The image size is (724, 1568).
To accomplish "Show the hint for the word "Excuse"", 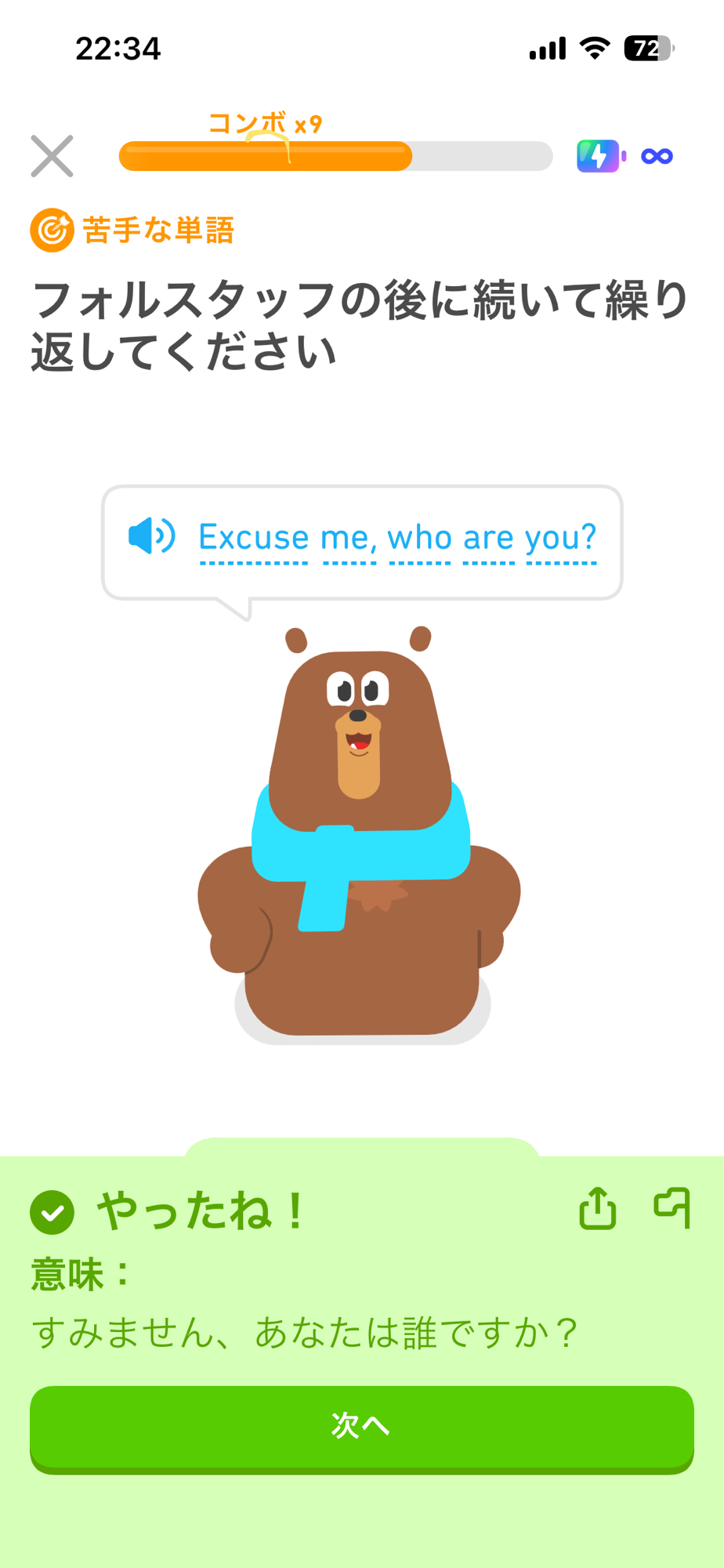I will pyautogui.click(x=253, y=538).
